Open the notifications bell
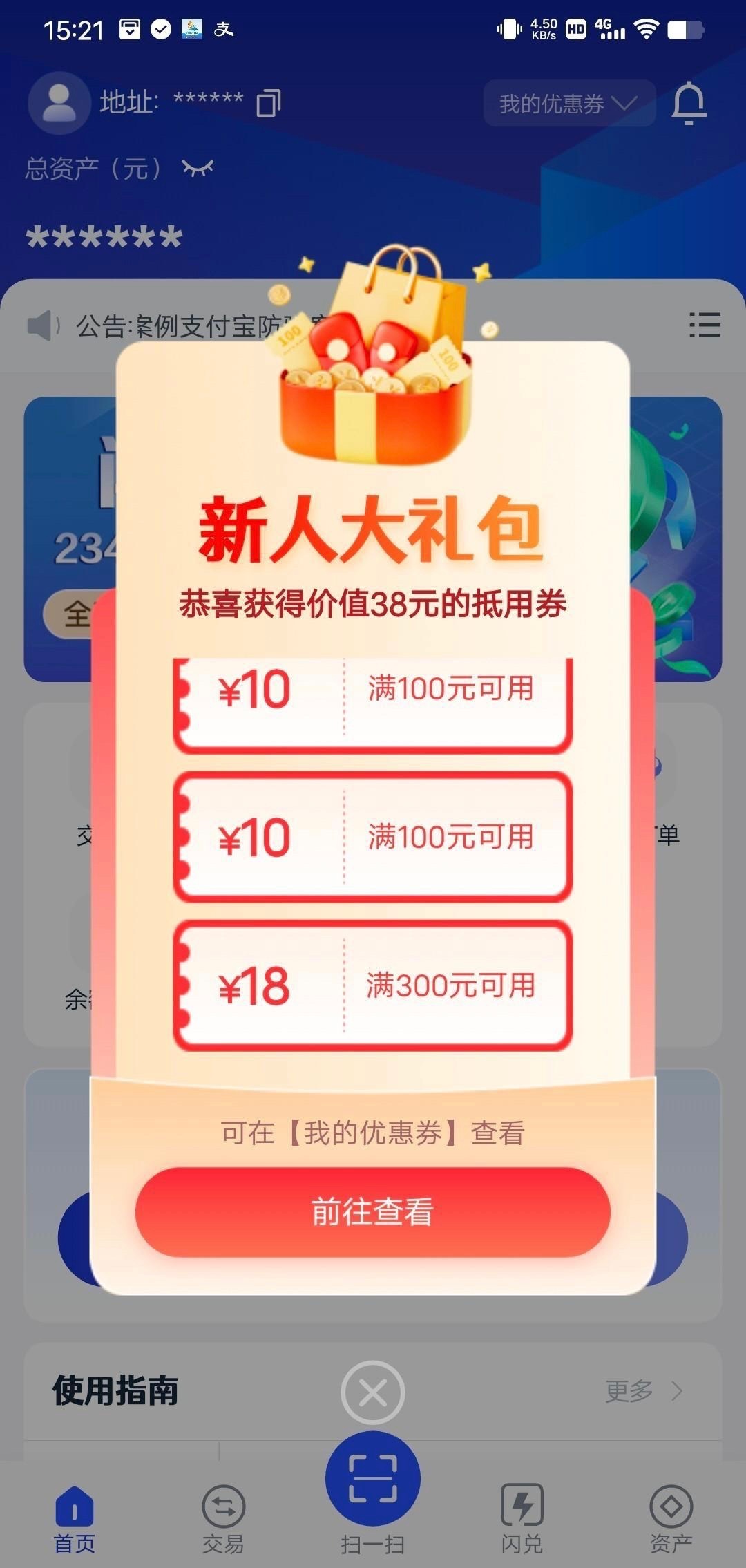The width and height of the screenshot is (746, 1568). [689, 104]
